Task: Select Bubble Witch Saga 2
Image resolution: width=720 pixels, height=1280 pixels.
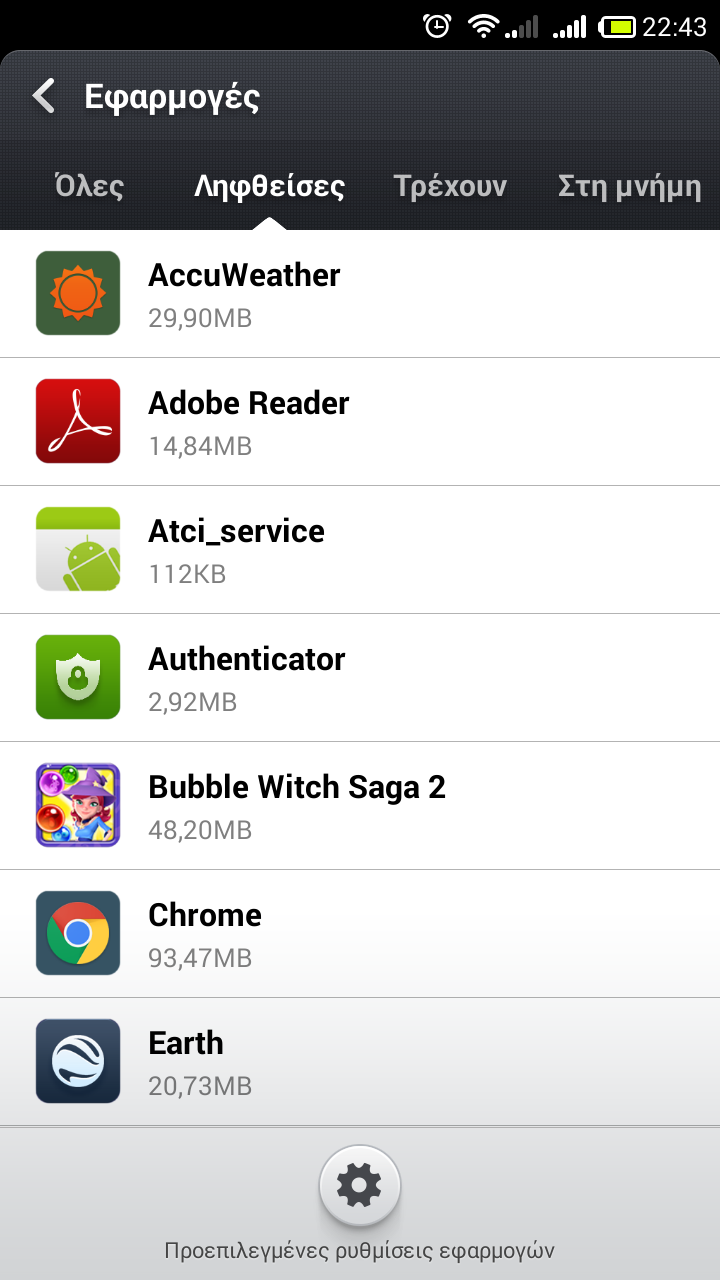Action: [360, 806]
